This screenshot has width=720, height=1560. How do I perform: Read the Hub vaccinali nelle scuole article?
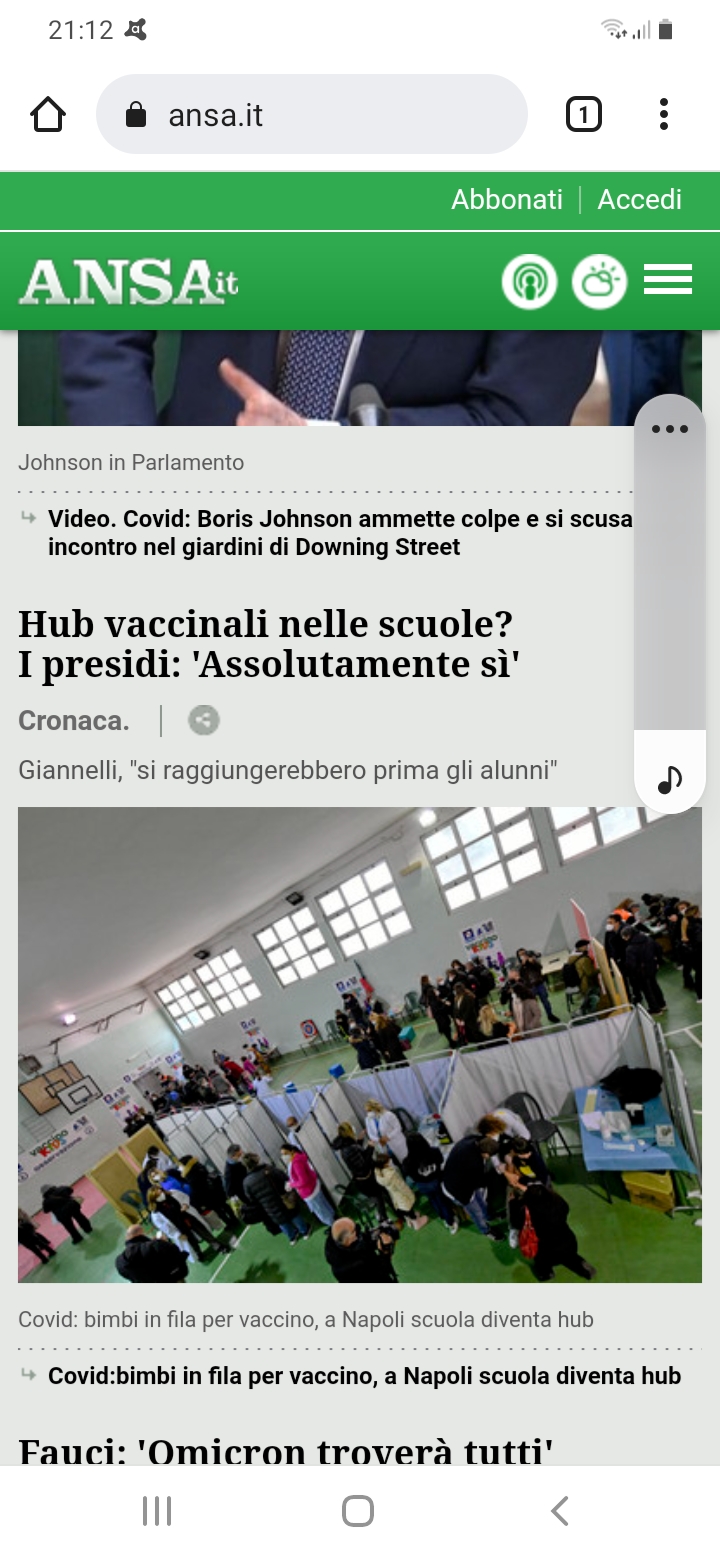(269, 644)
